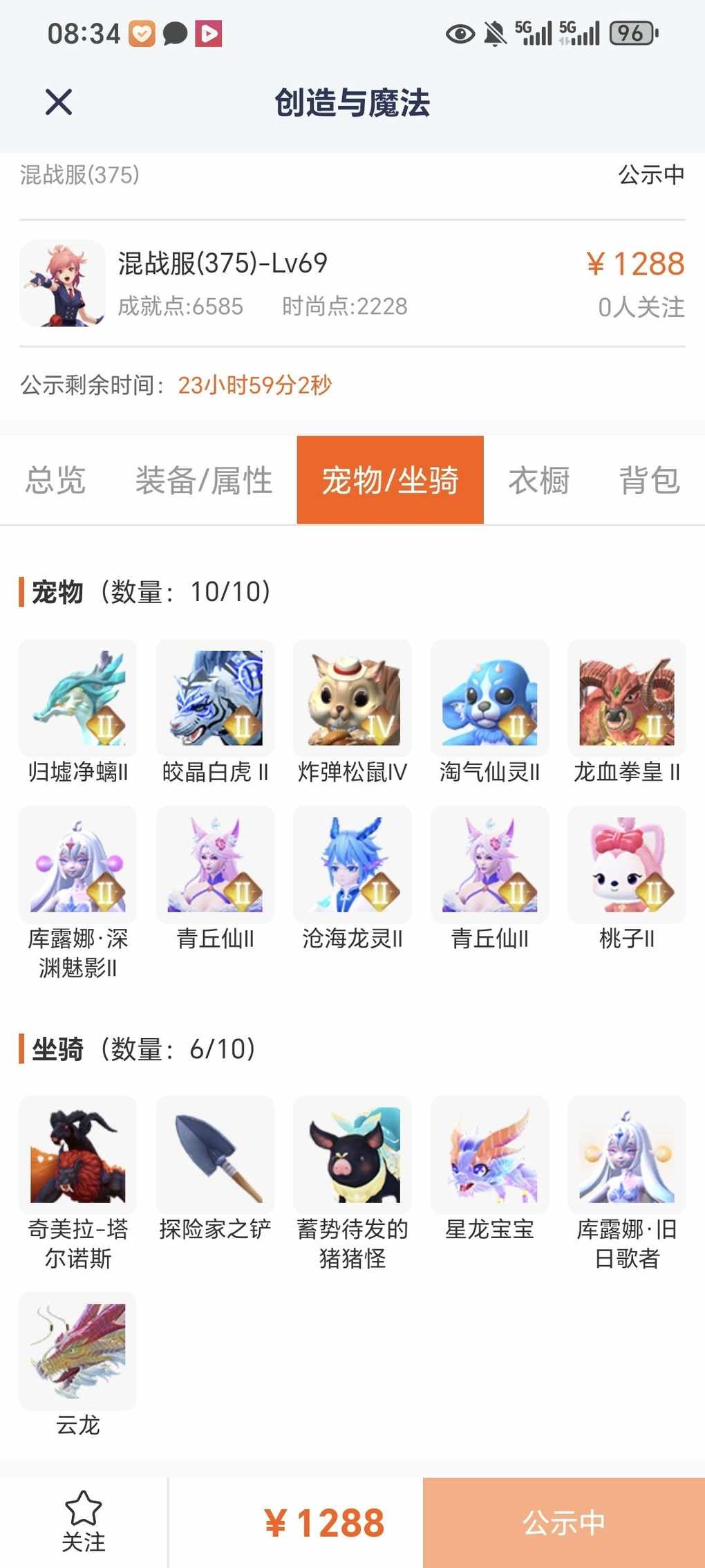The width and height of the screenshot is (705, 1568).
Task: View pet 淘气仙灵II
Action: pyautogui.click(x=490, y=712)
